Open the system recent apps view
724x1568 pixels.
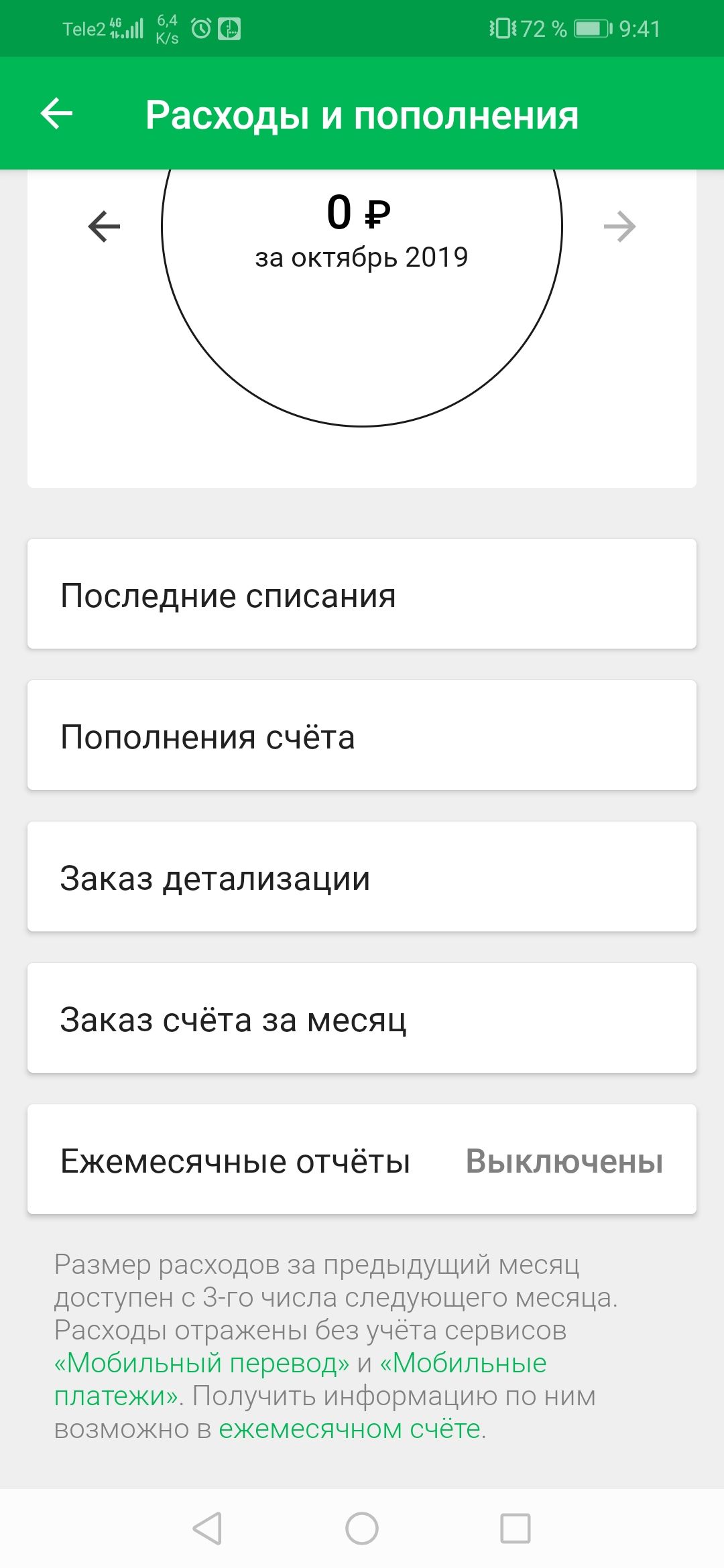click(516, 1528)
